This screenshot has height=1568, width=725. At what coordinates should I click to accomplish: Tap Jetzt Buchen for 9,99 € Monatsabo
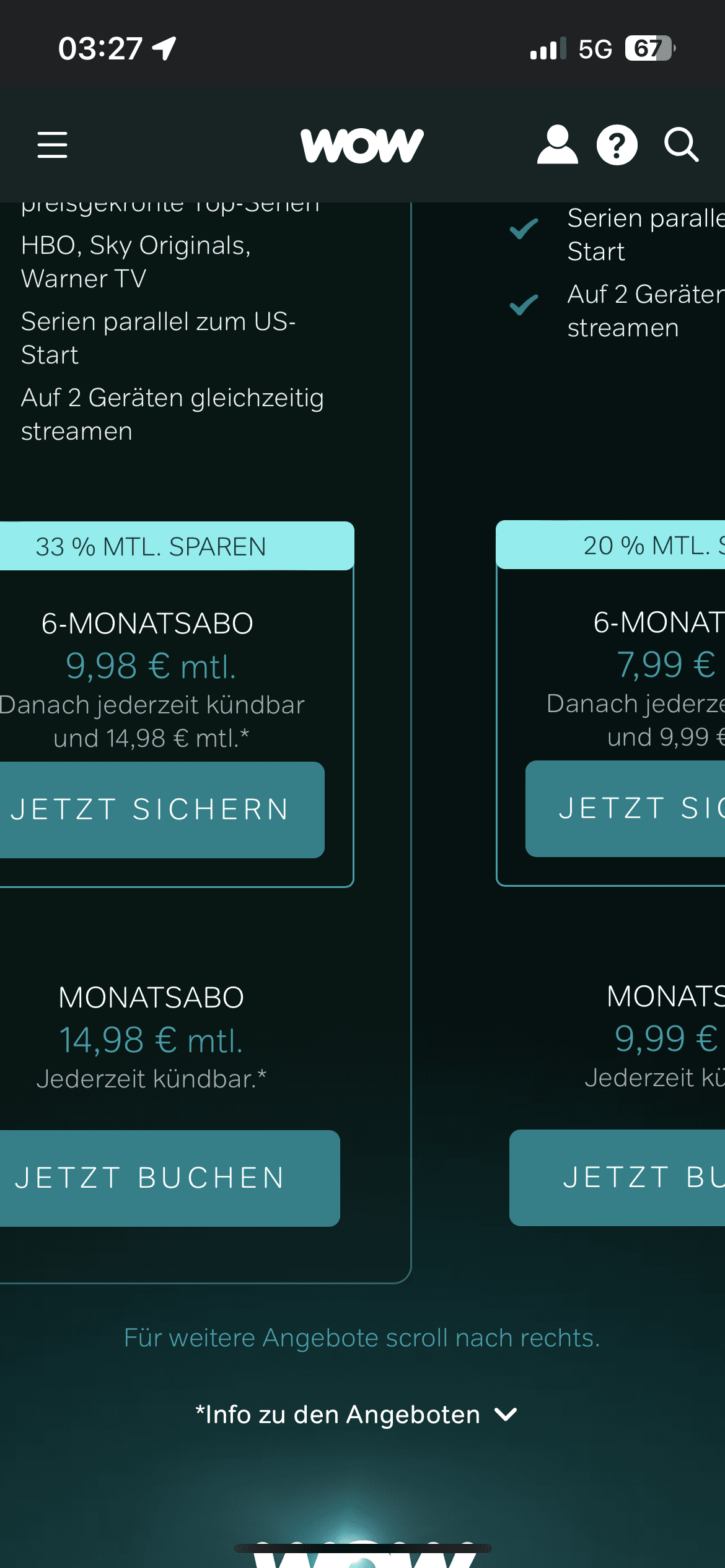coord(617,1177)
